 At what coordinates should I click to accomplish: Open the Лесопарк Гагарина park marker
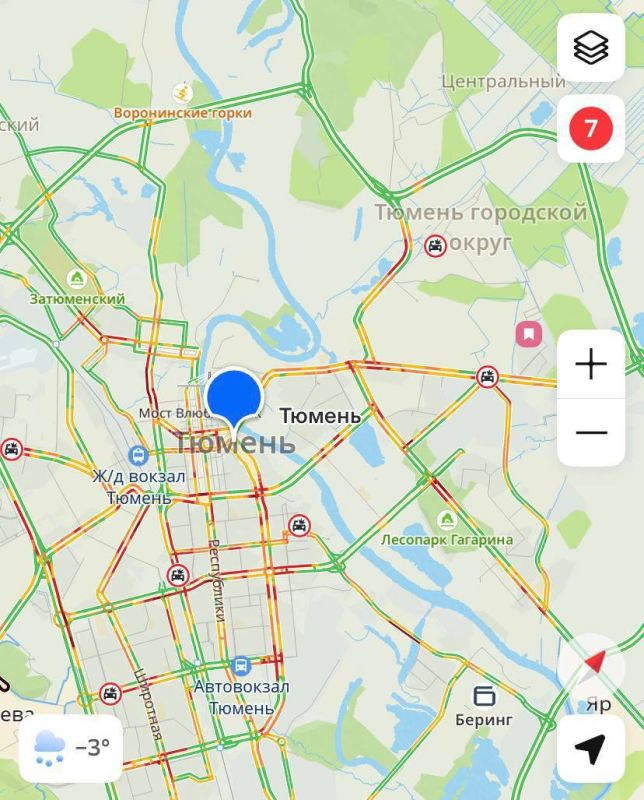(x=447, y=519)
